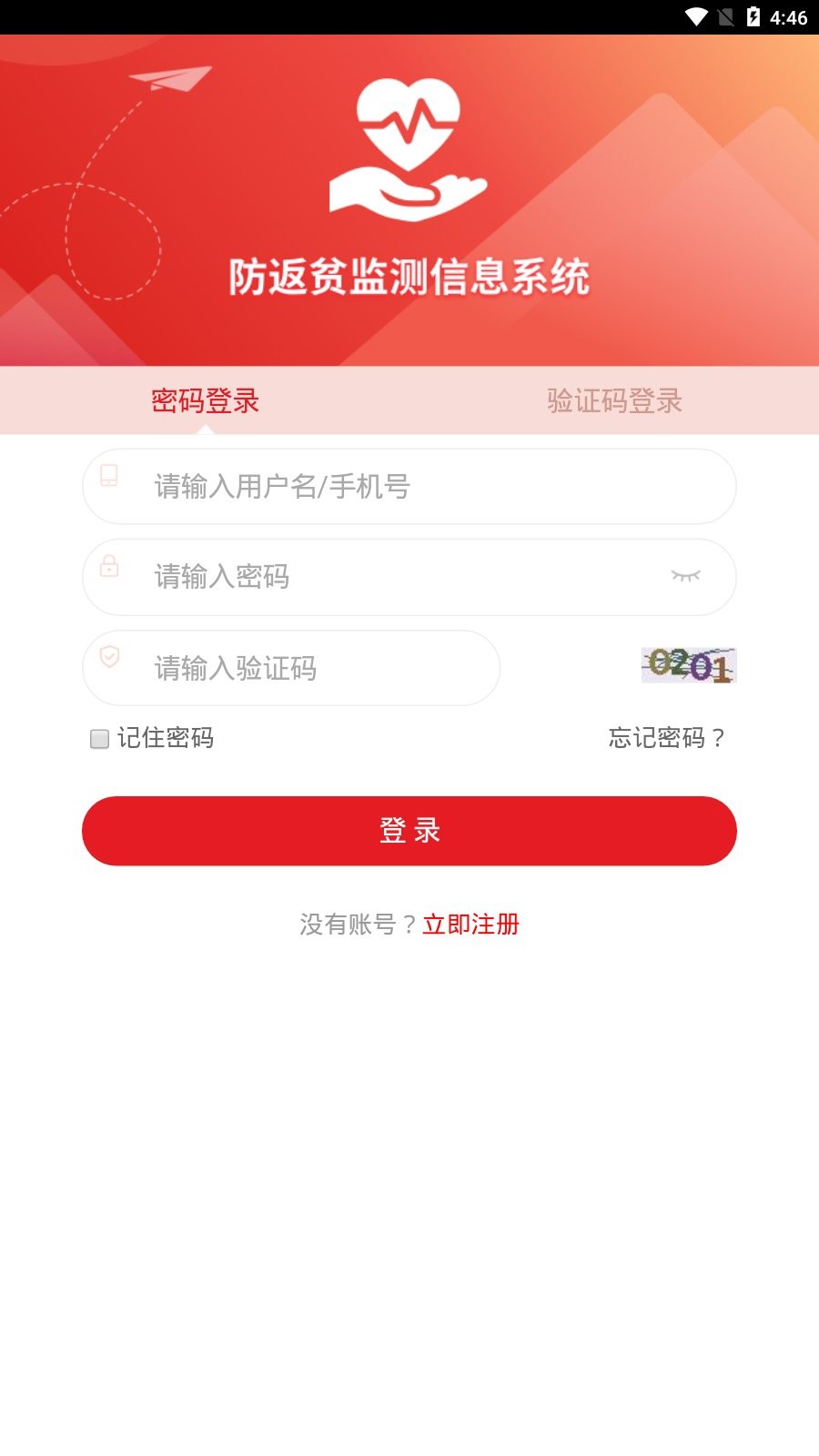Click the battery icon in the status bar

pyautogui.click(x=753, y=15)
